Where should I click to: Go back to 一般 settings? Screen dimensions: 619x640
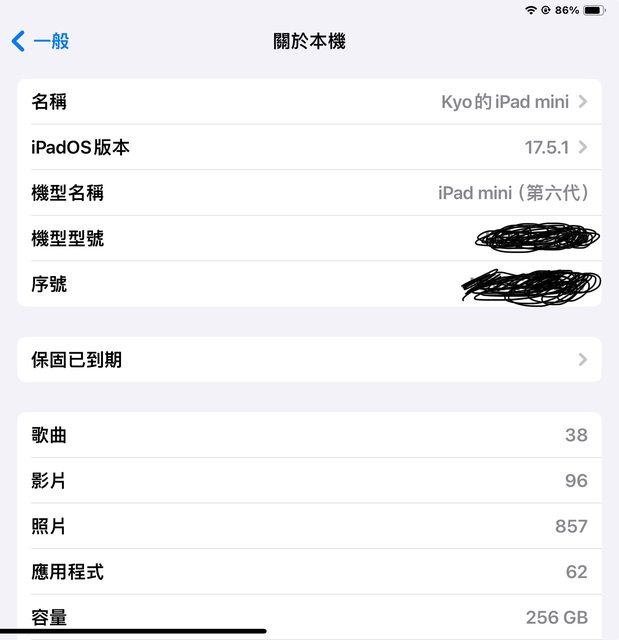(x=40, y=41)
